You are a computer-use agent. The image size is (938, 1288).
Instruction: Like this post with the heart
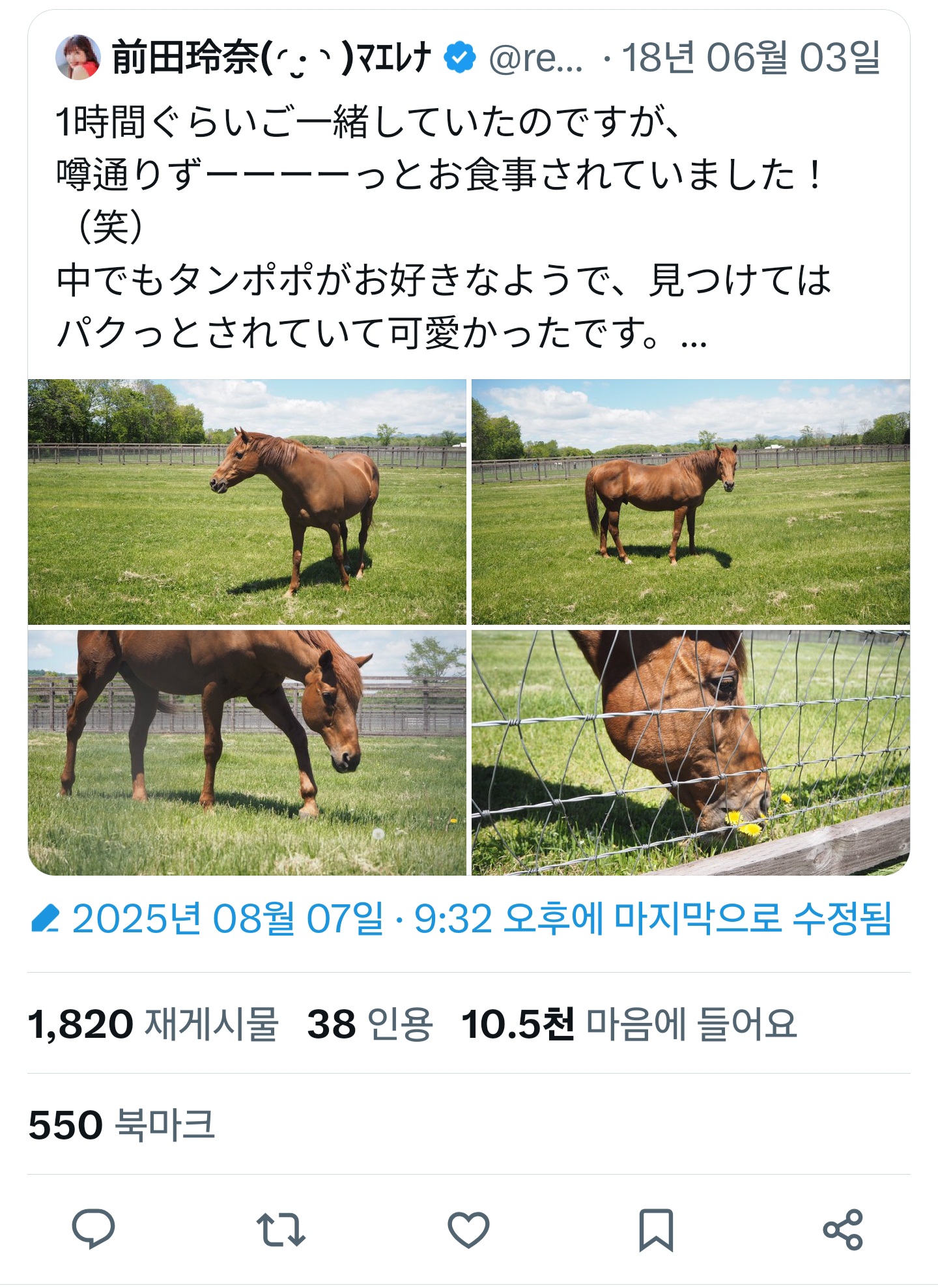coord(468,1229)
